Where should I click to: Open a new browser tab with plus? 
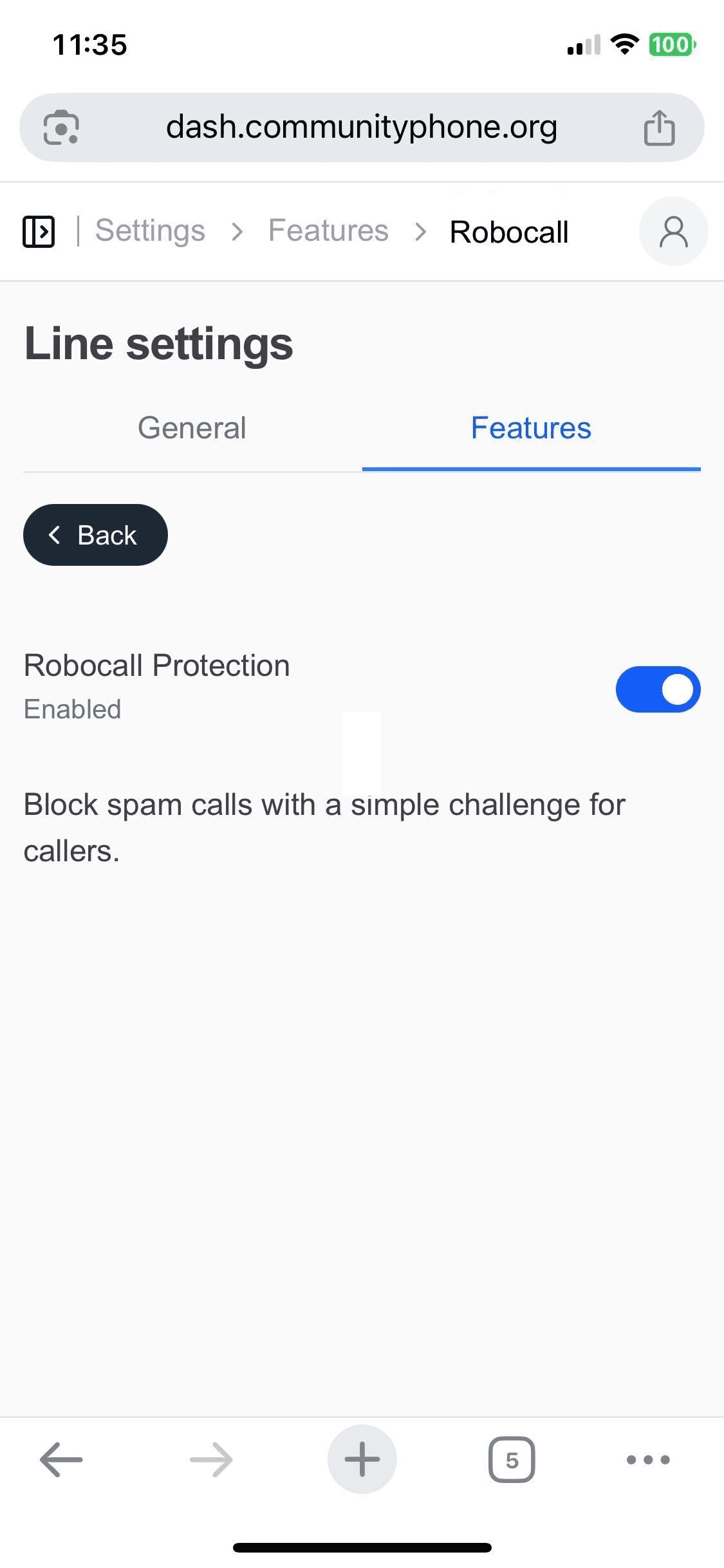tap(362, 1460)
